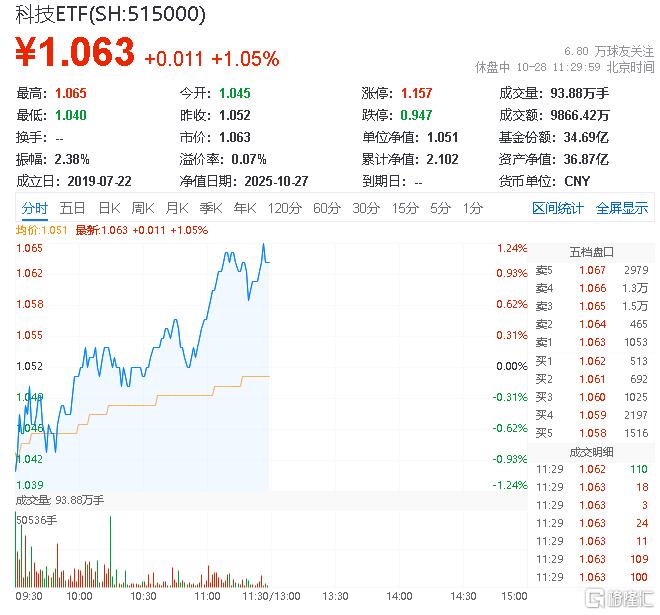Switch to the 60分 interval
Viewport: 660px width, 615px height.
[x=327, y=208]
